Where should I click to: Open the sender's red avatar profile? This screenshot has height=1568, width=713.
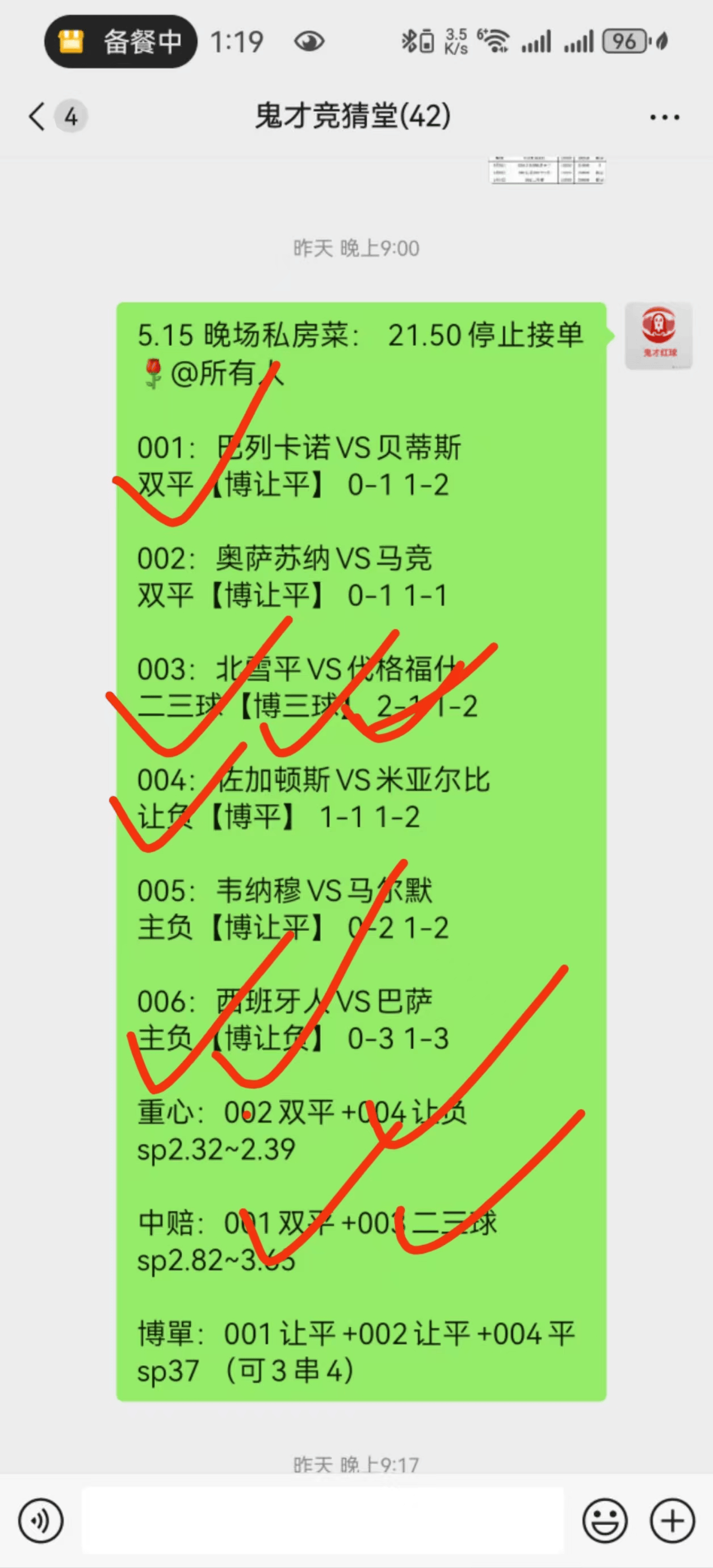pos(659,336)
